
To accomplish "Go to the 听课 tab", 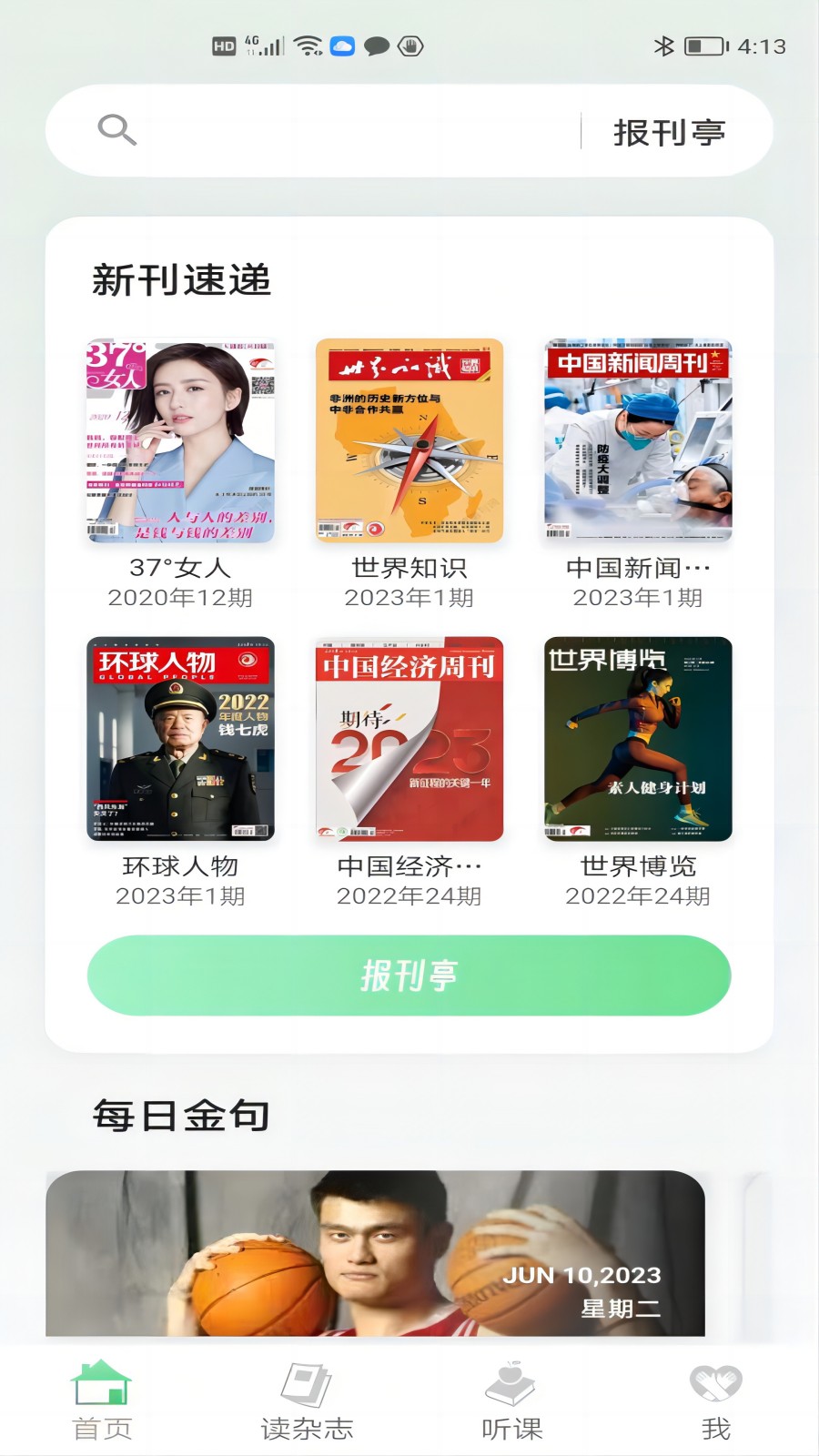I will (511, 1401).
